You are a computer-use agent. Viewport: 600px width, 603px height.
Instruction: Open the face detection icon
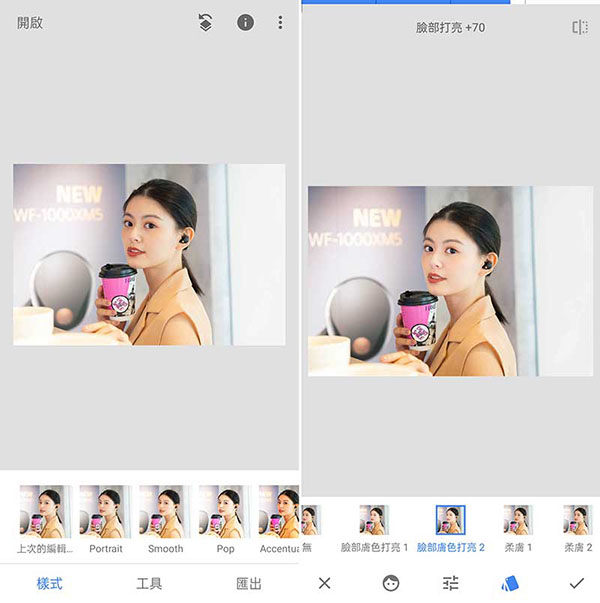pyautogui.click(x=390, y=582)
